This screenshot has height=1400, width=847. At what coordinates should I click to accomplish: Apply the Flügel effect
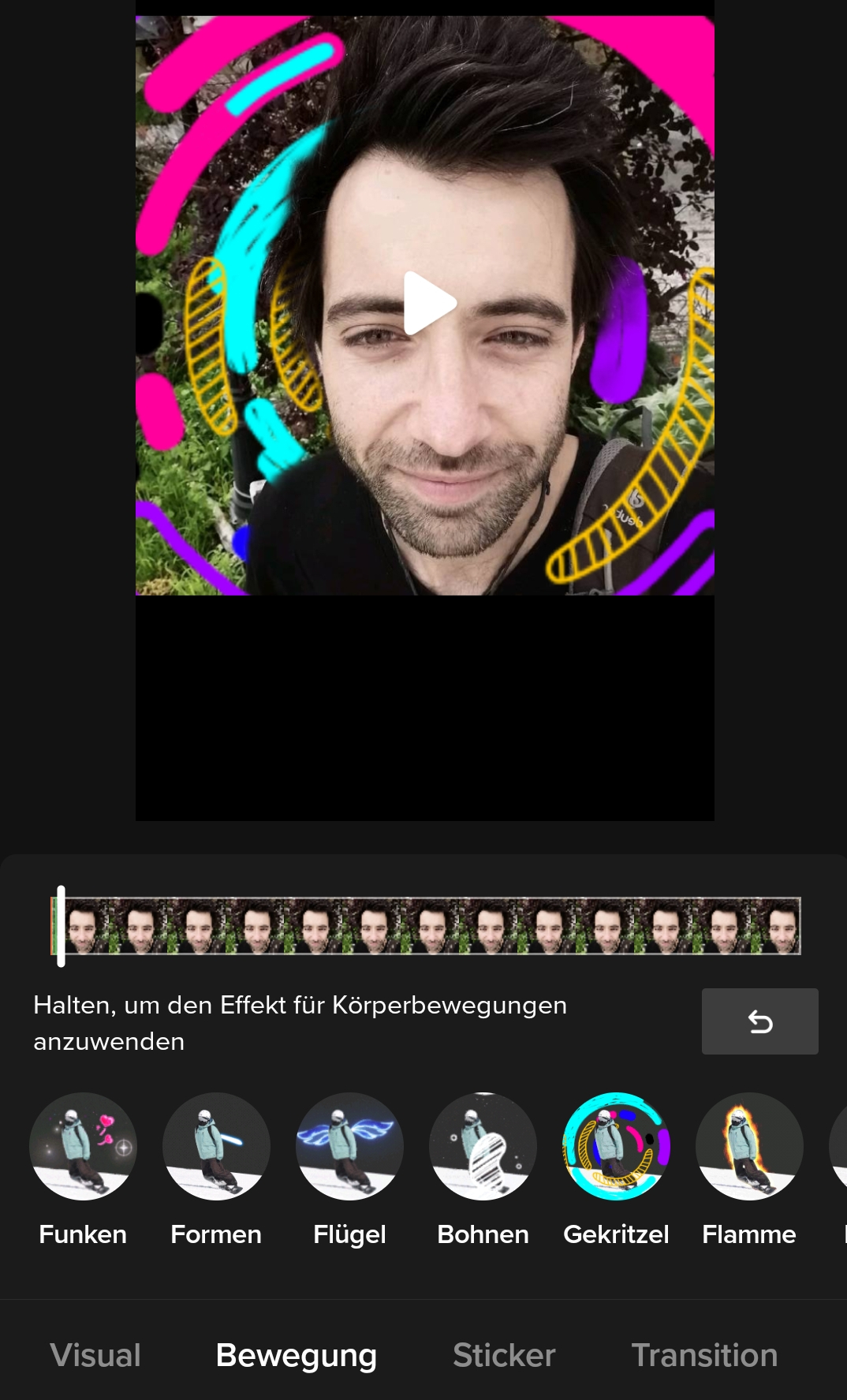coord(349,1146)
